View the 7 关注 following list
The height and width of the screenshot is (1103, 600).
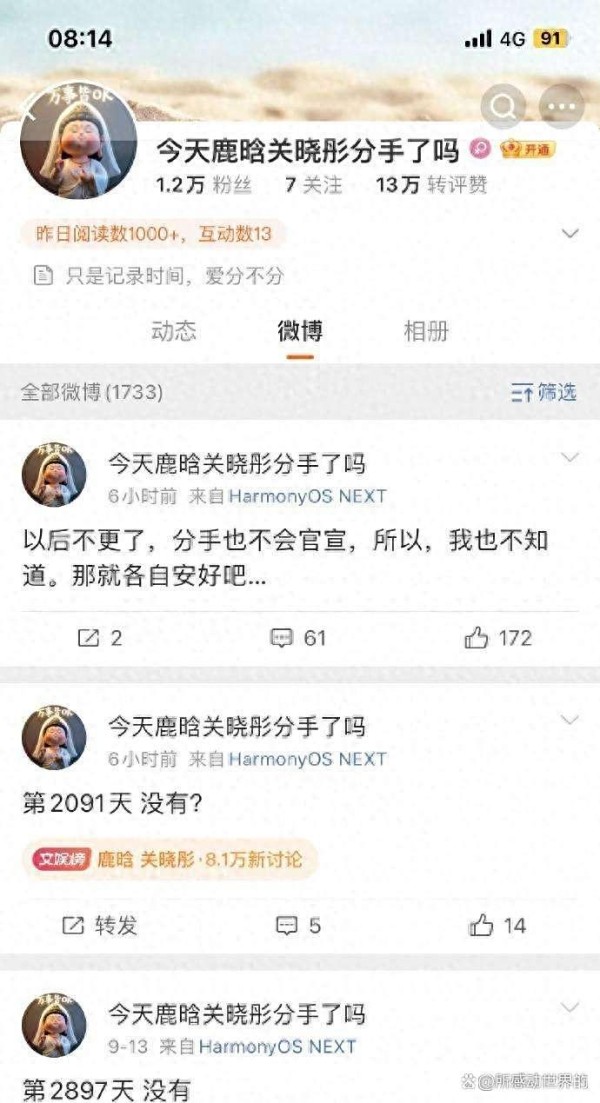click(x=313, y=185)
